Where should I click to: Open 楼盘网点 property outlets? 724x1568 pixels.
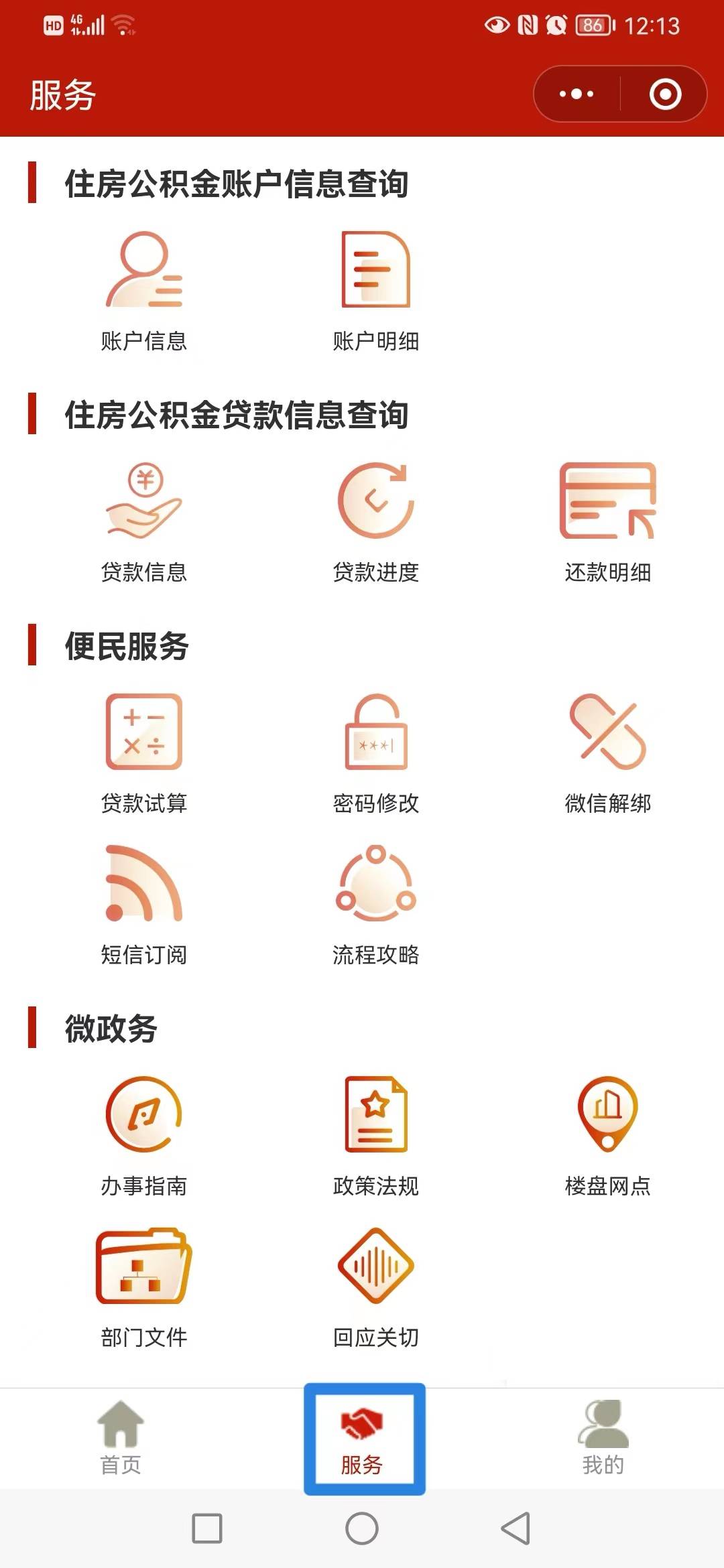(608, 1136)
